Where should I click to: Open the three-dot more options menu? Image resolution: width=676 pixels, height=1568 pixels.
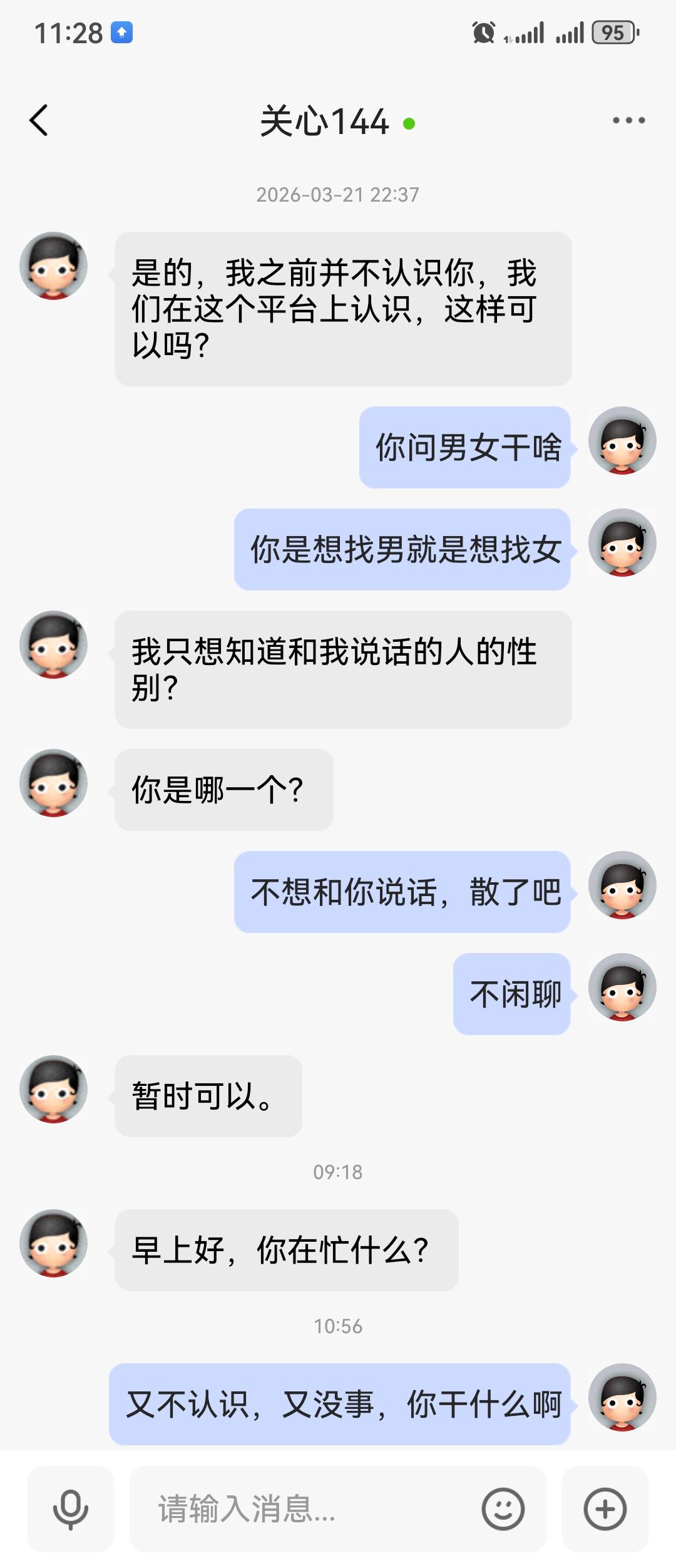point(628,120)
